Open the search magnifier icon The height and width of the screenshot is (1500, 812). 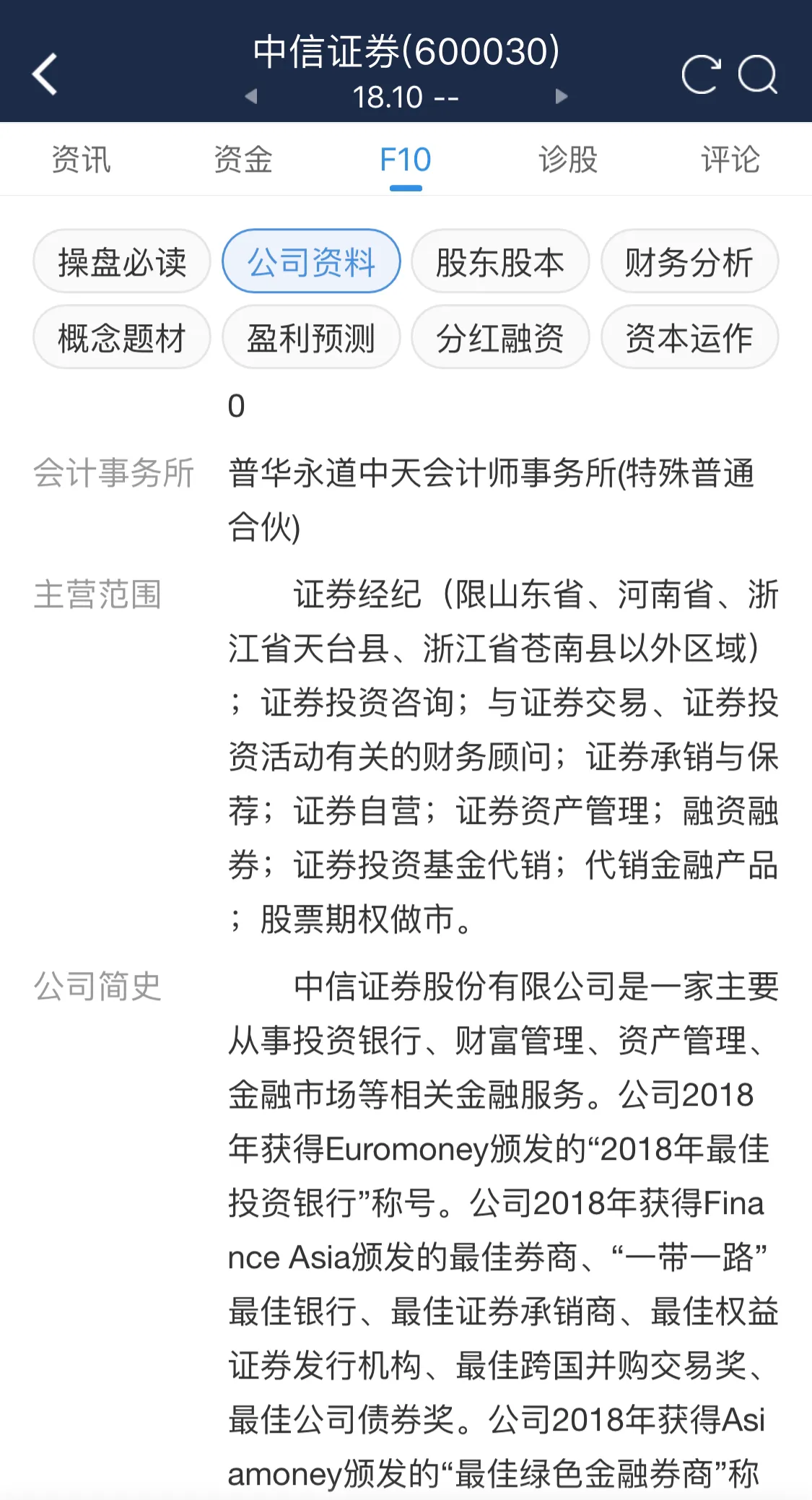point(758,74)
